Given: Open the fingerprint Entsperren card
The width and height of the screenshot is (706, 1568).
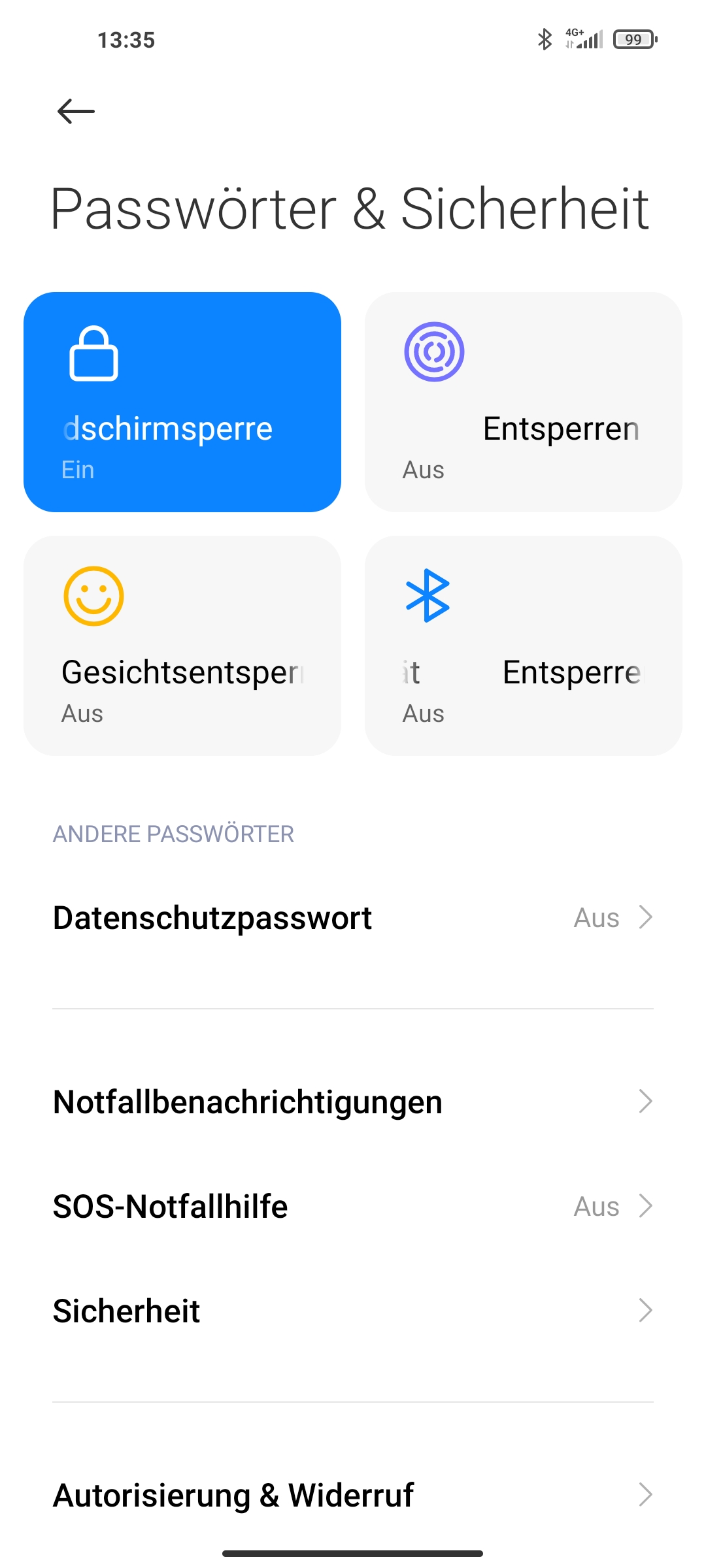Looking at the screenshot, I should (523, 402).
